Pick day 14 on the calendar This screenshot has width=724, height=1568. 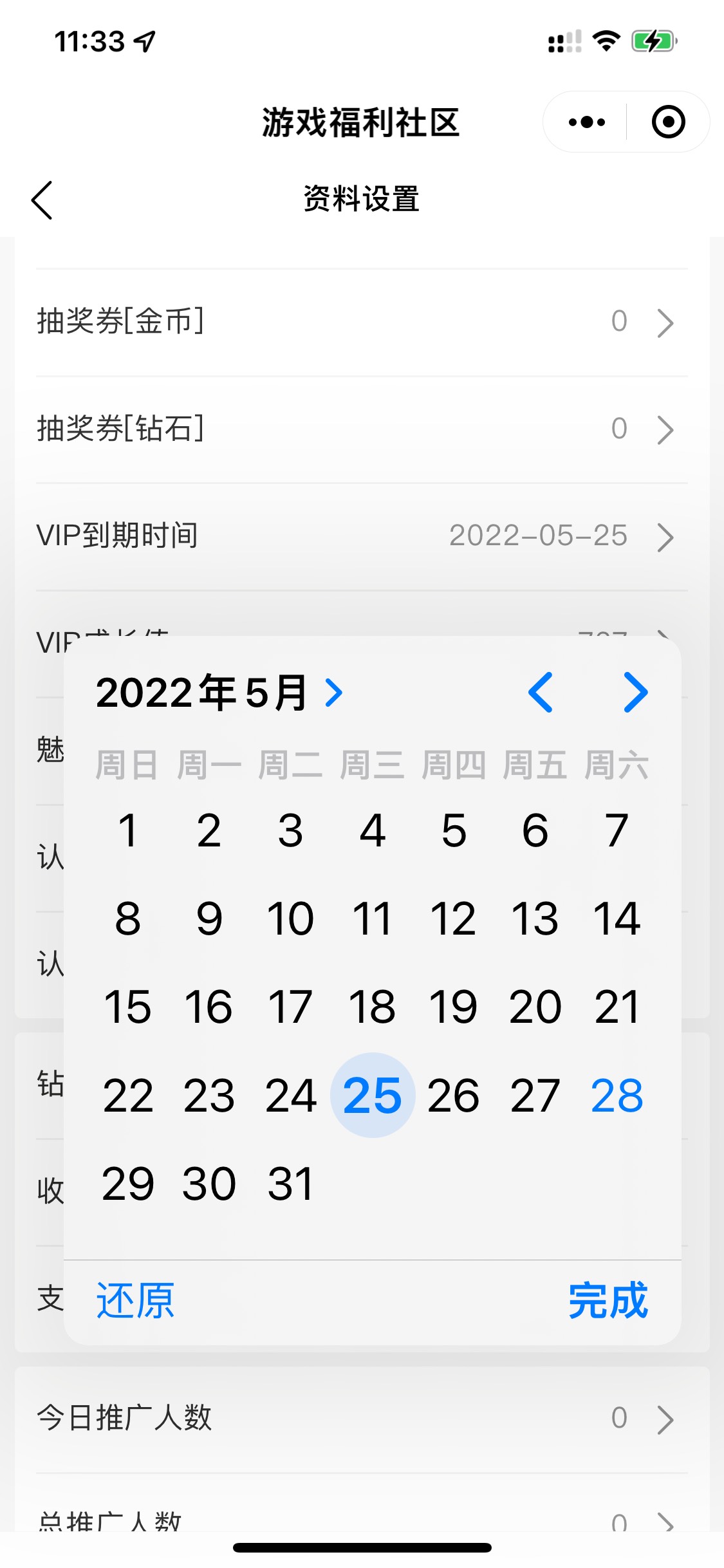tap(617, 919)
